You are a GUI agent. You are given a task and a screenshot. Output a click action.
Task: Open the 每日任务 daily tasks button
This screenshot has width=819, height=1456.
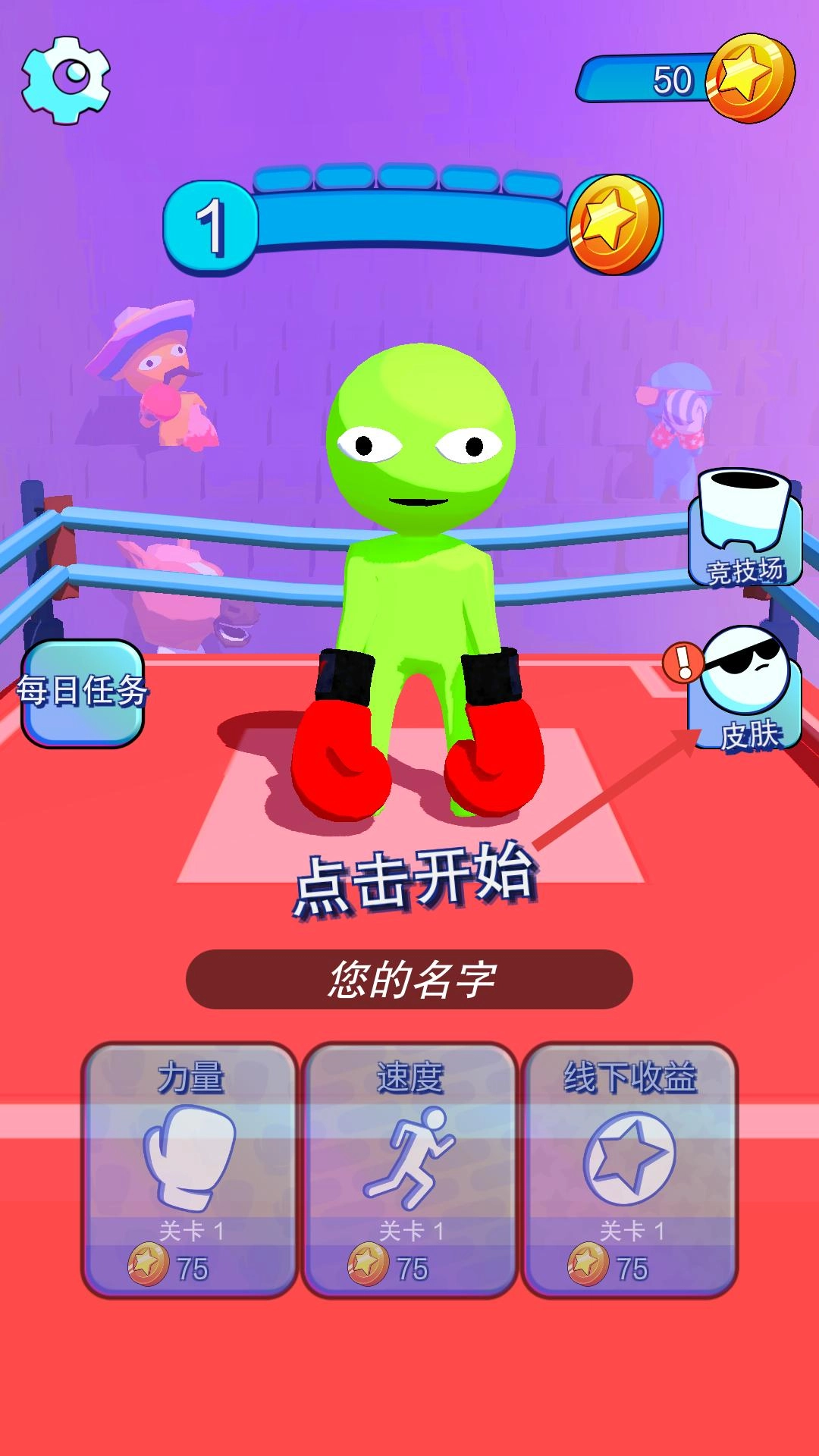[82, 692]
